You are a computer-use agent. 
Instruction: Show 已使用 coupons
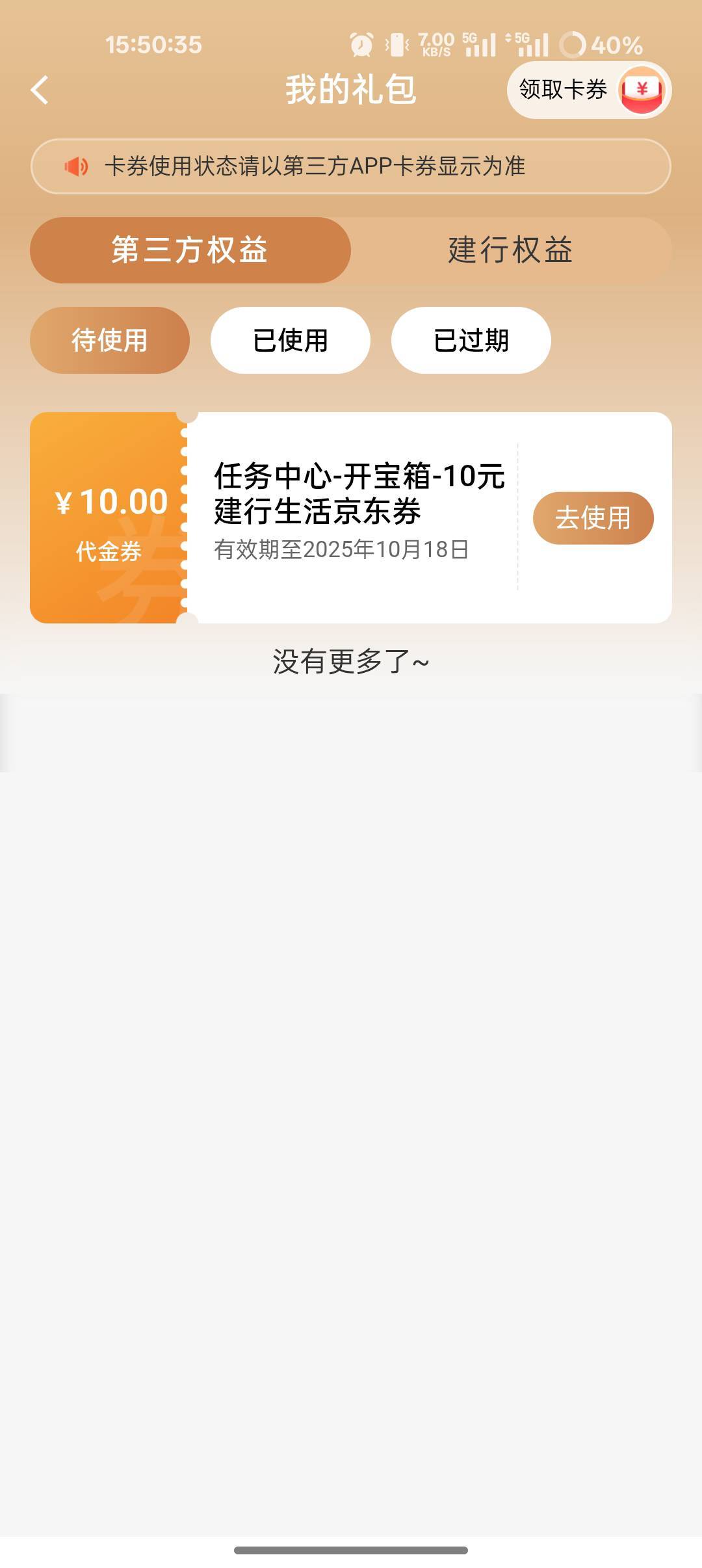pos(290,340)
